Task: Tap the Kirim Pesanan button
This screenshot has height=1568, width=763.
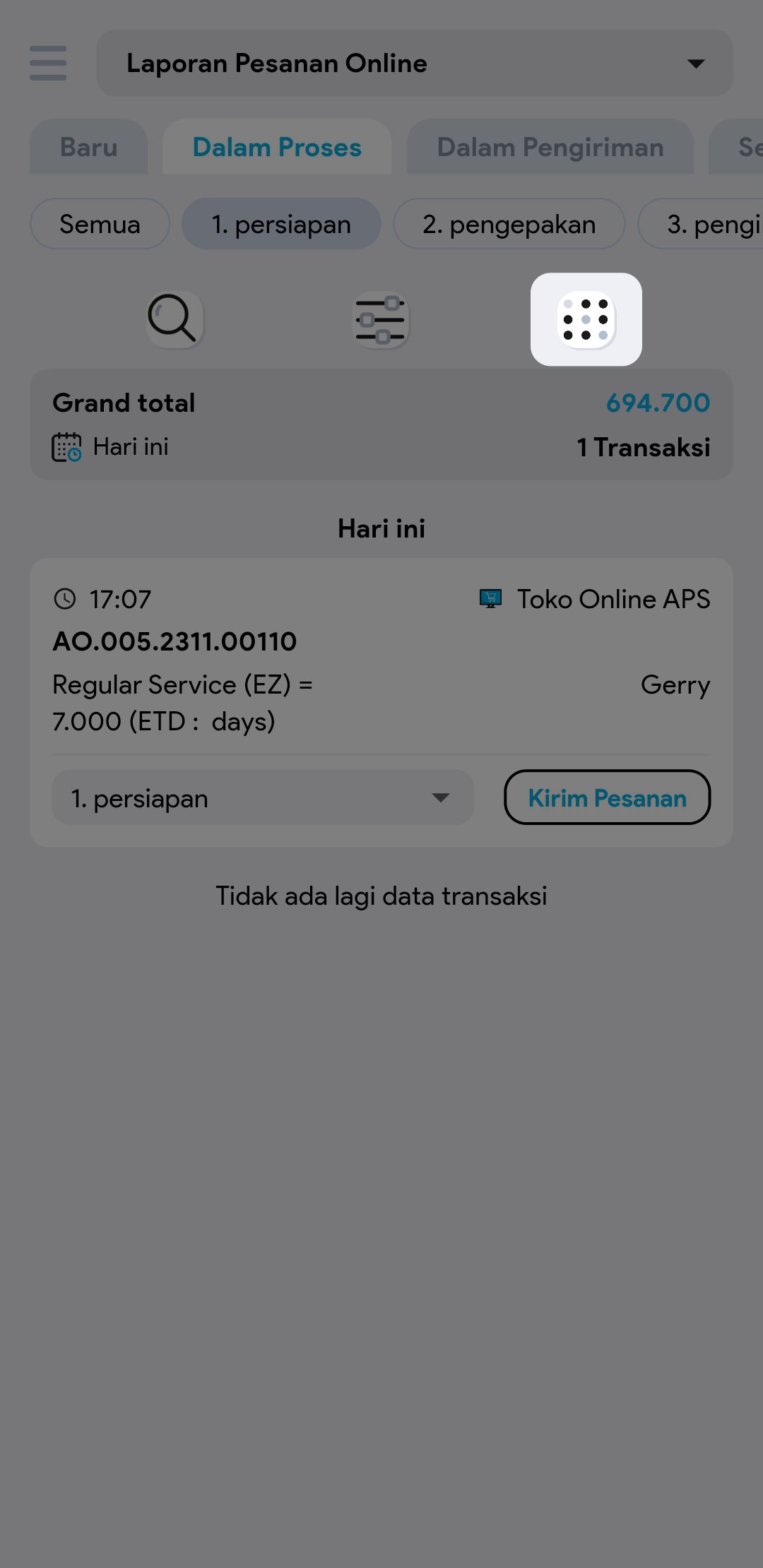Action: (x=607, y=797)
